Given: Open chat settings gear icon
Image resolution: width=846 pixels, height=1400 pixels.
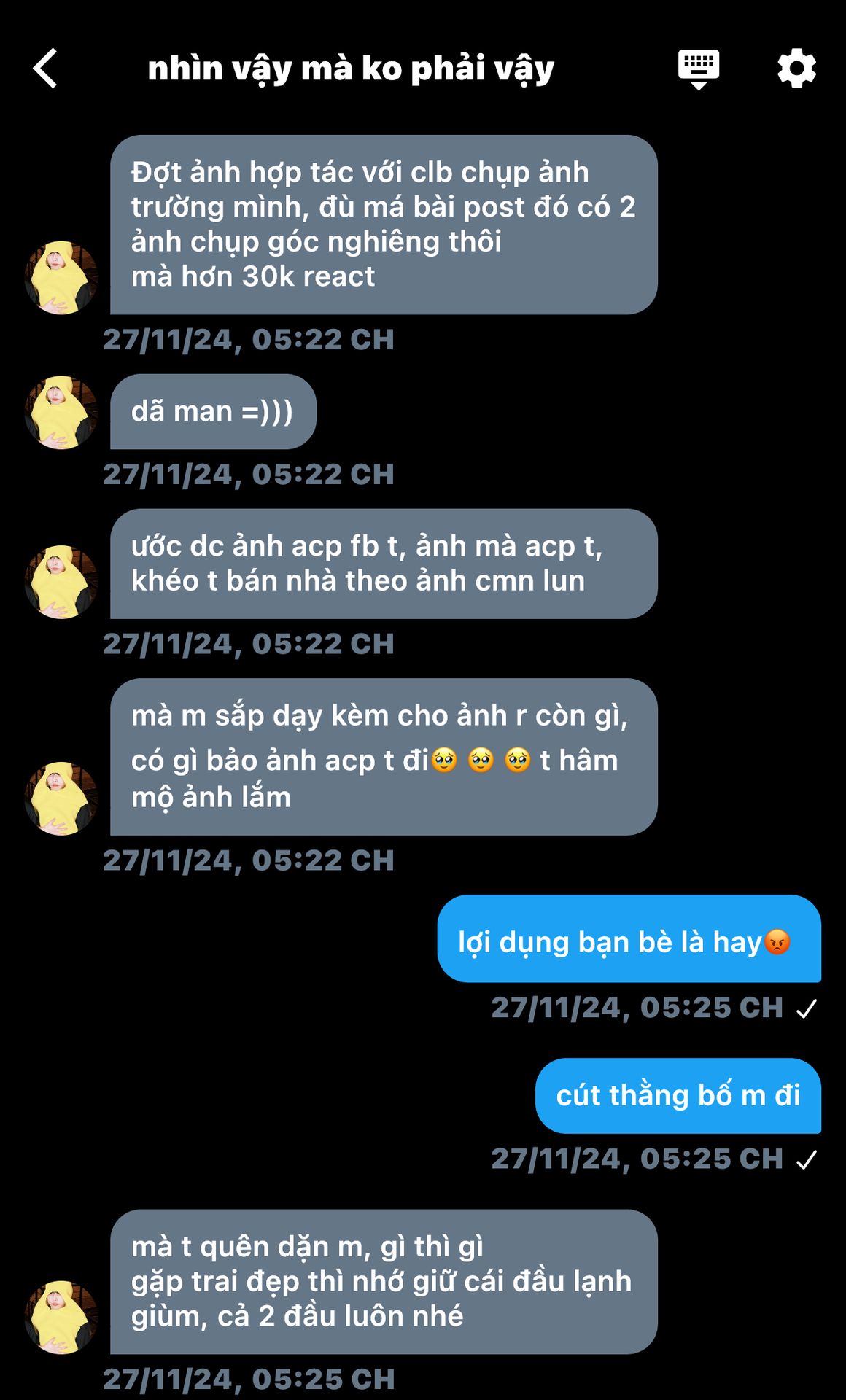Looking at the screenshot, I should point(796,69).
